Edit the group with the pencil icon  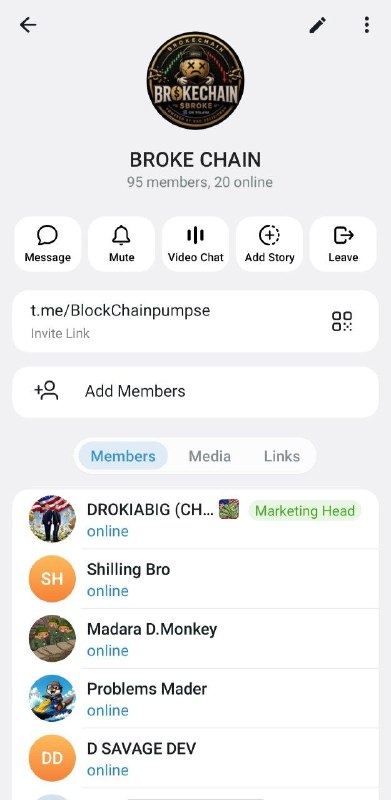[317, 25]
